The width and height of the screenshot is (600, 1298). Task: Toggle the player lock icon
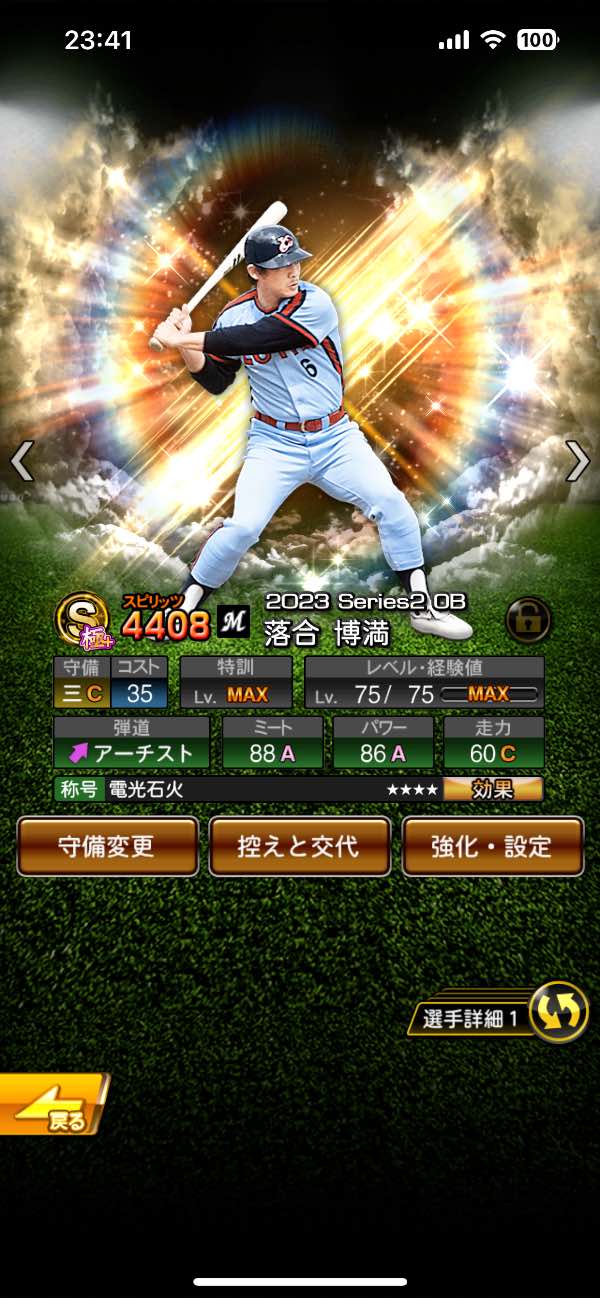(527, 621)
